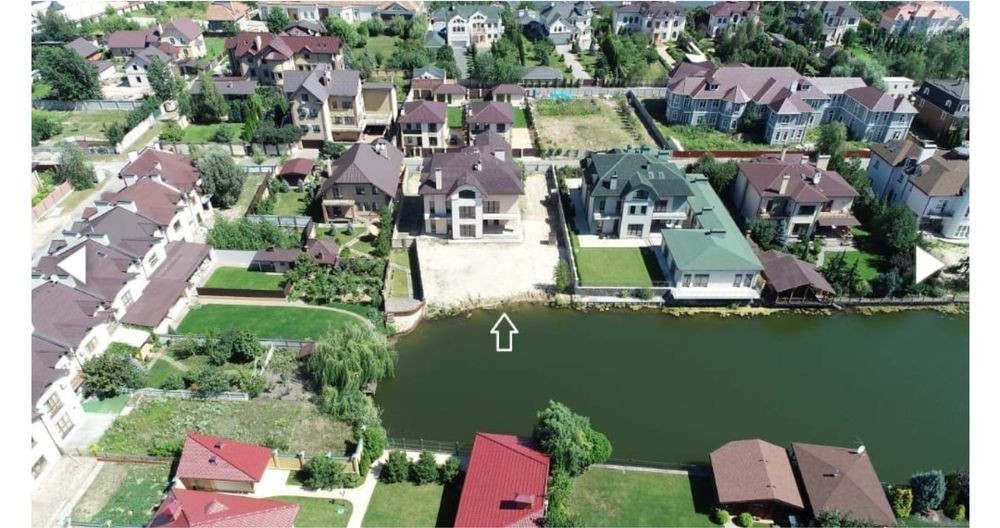The height and width of the screenshot is (528, 1000).
Task: Show the next photo
Action: (927, 265)
